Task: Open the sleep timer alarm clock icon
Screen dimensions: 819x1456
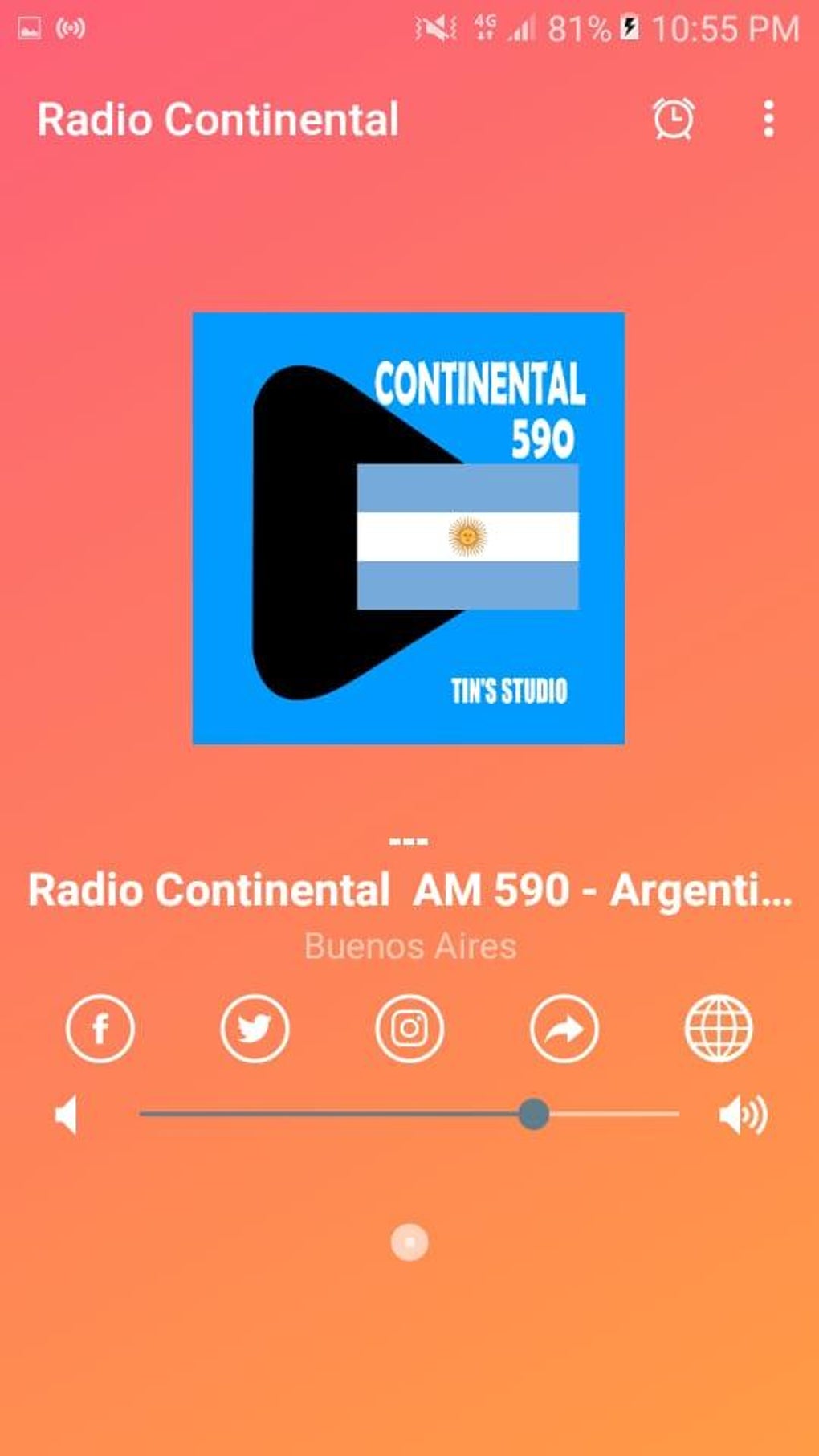Action: 673,119
